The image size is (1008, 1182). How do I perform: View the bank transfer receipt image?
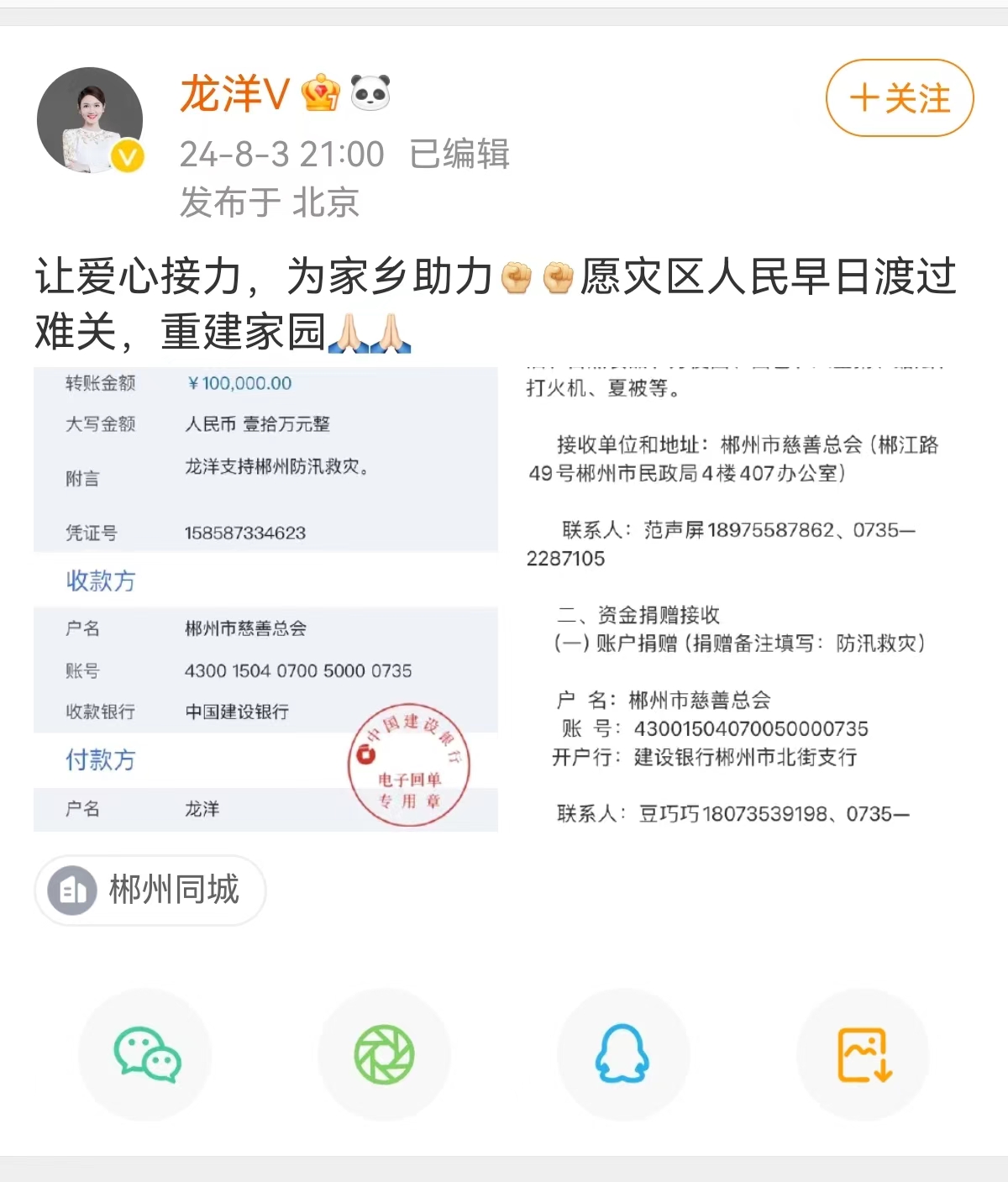click(265, 600)
